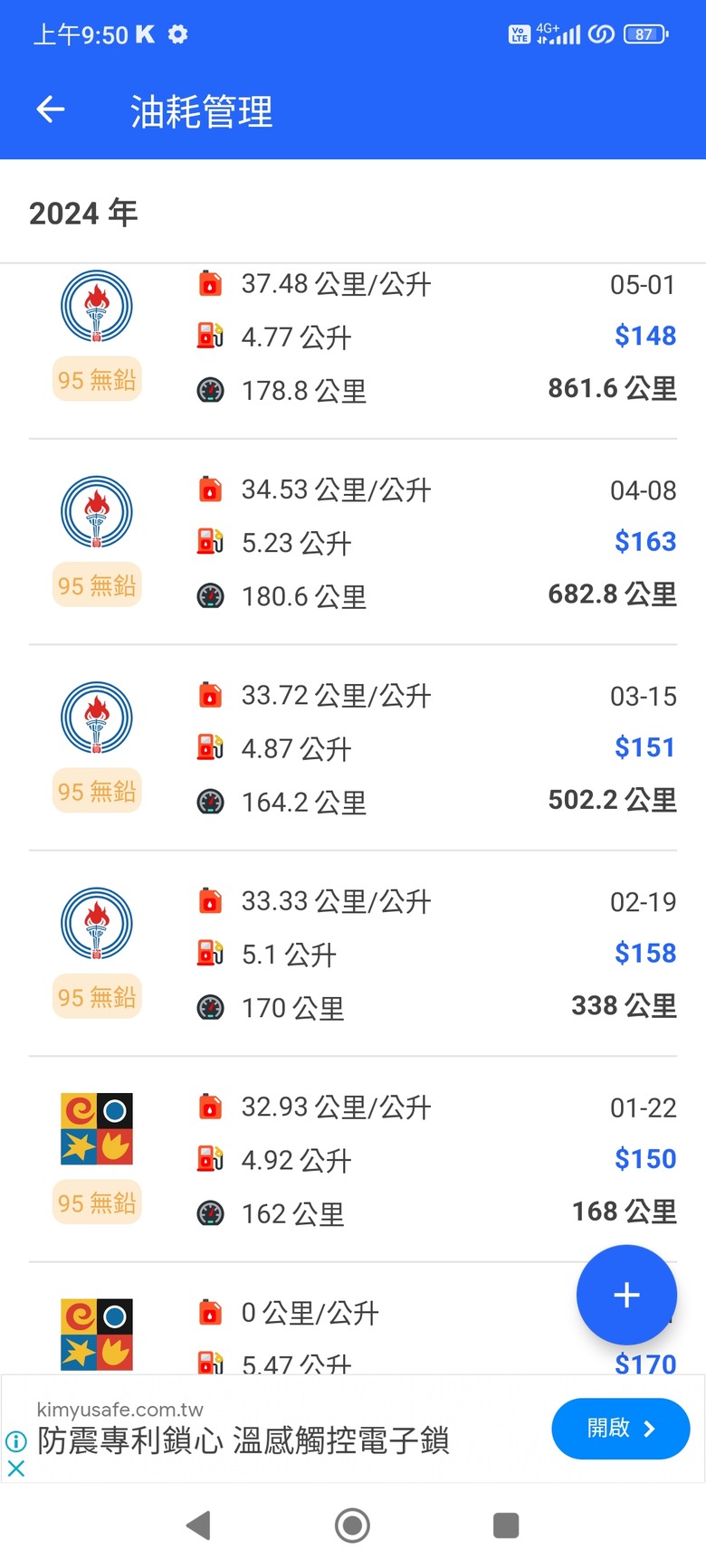This screenshot has height=1568, width=706.
Task: Tap the system home button
Action: click(352, 1525)
